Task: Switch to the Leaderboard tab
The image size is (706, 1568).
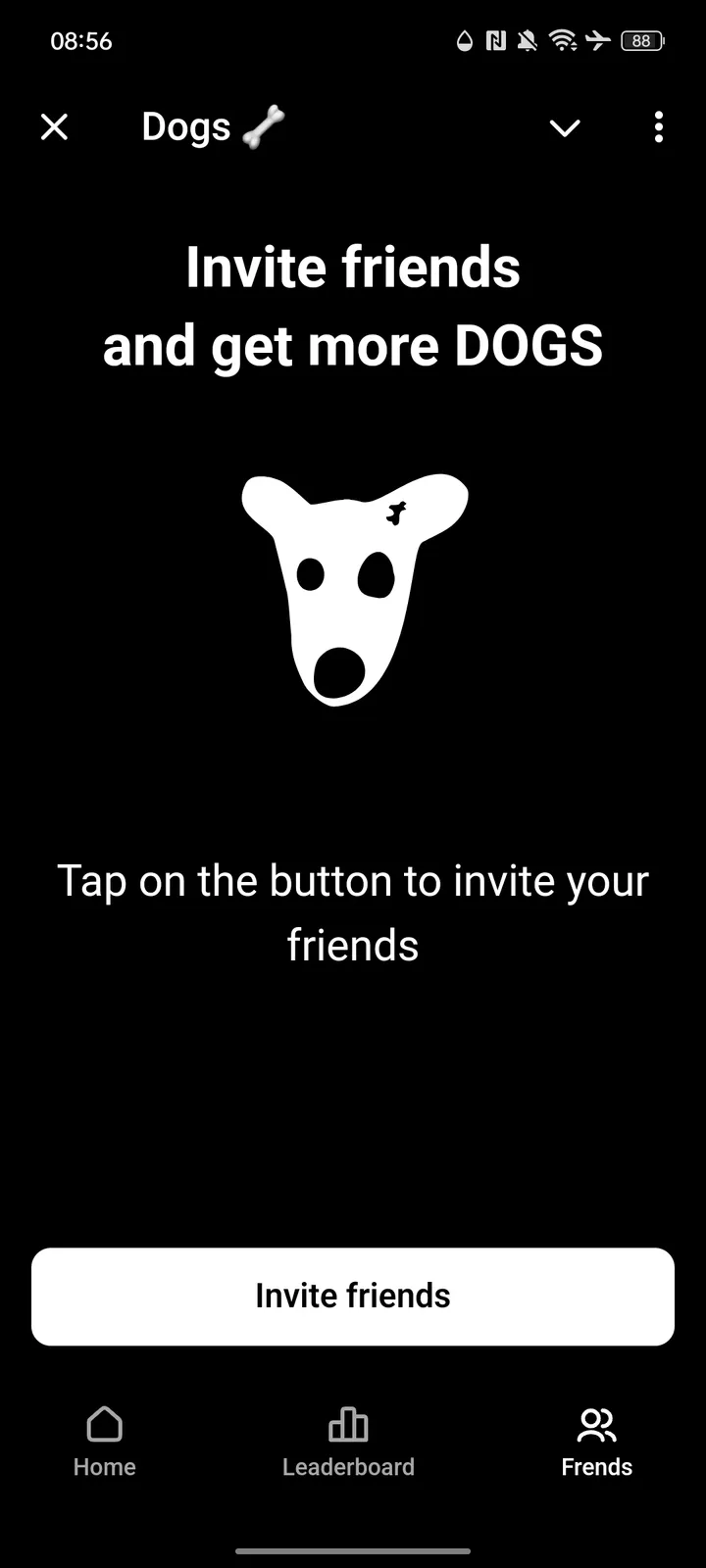Action: click(x=348, y=1441)
